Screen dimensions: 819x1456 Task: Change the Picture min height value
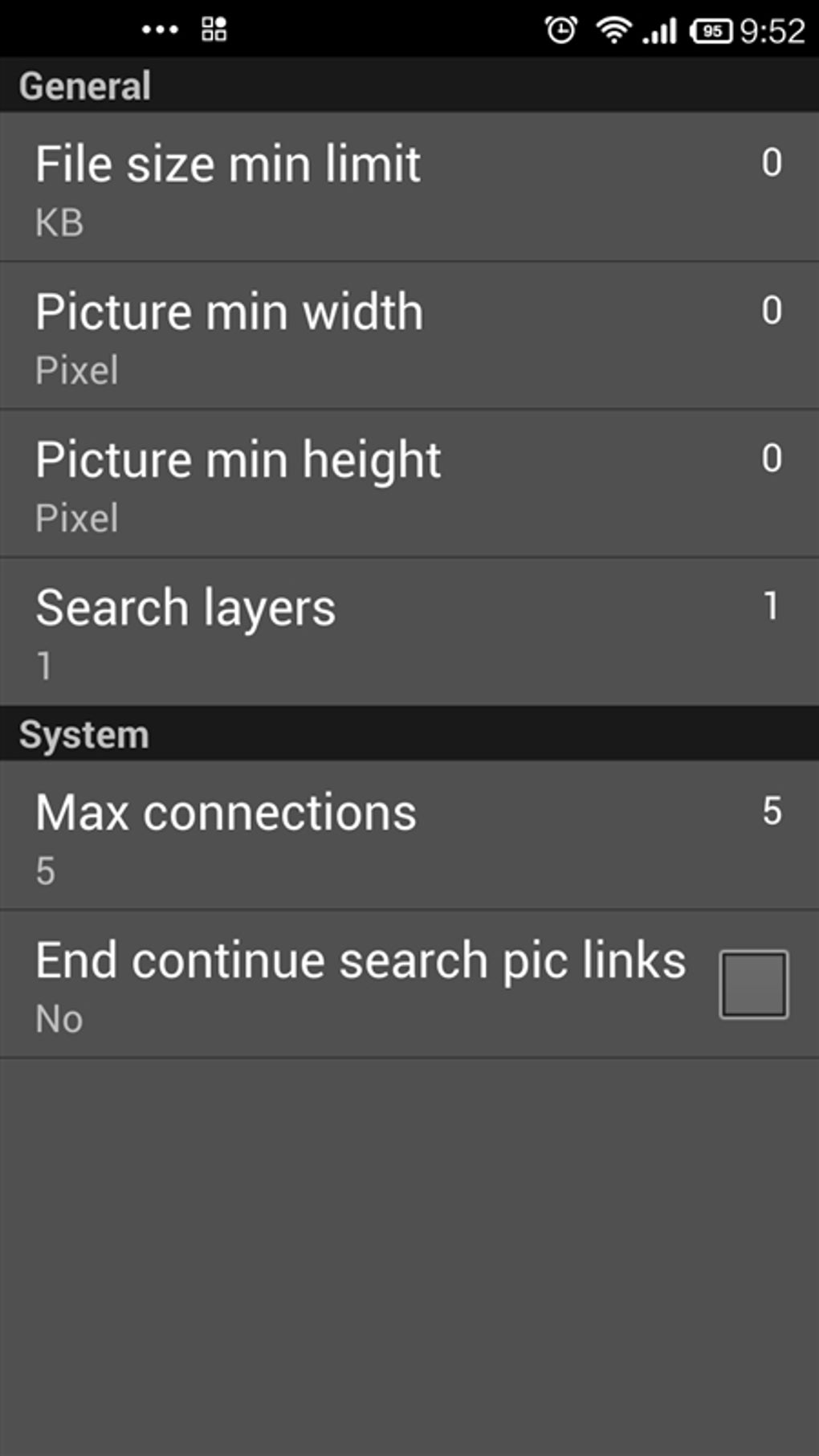pos(409,483)
